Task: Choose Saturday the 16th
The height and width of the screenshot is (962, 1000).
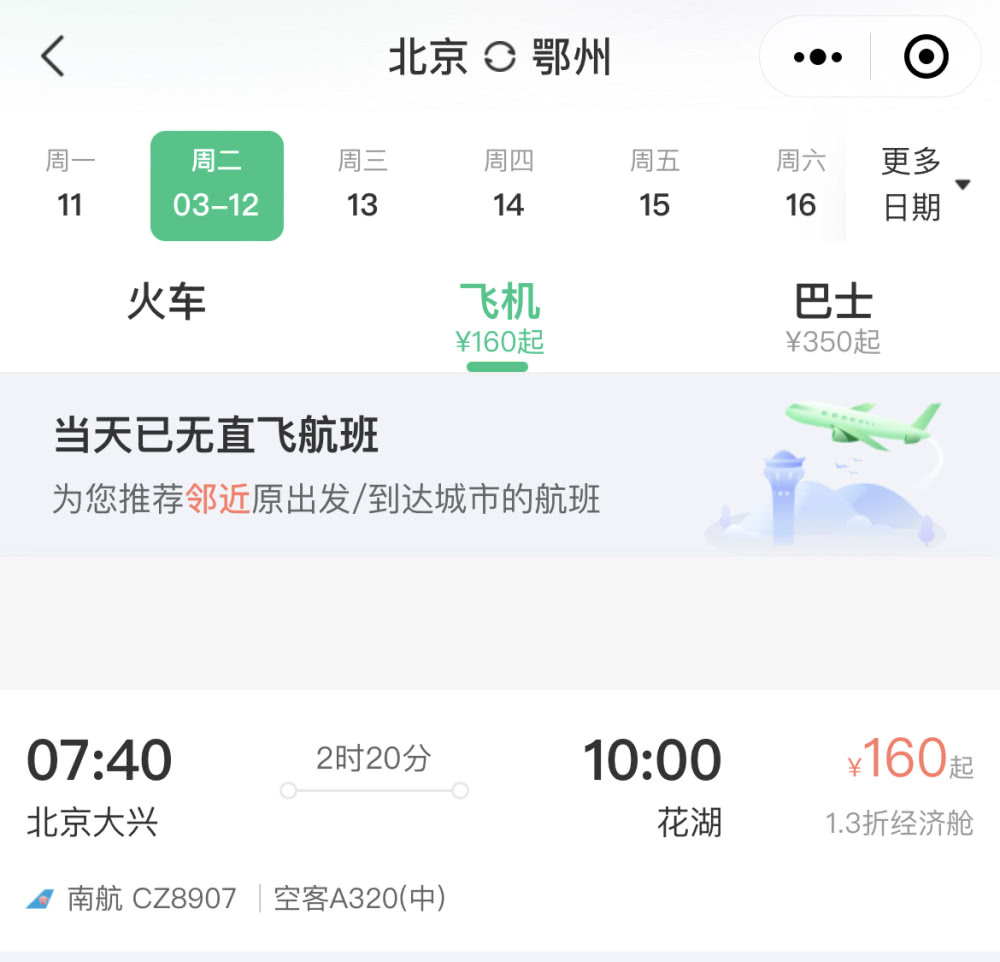Action: (x=800, y=185)
